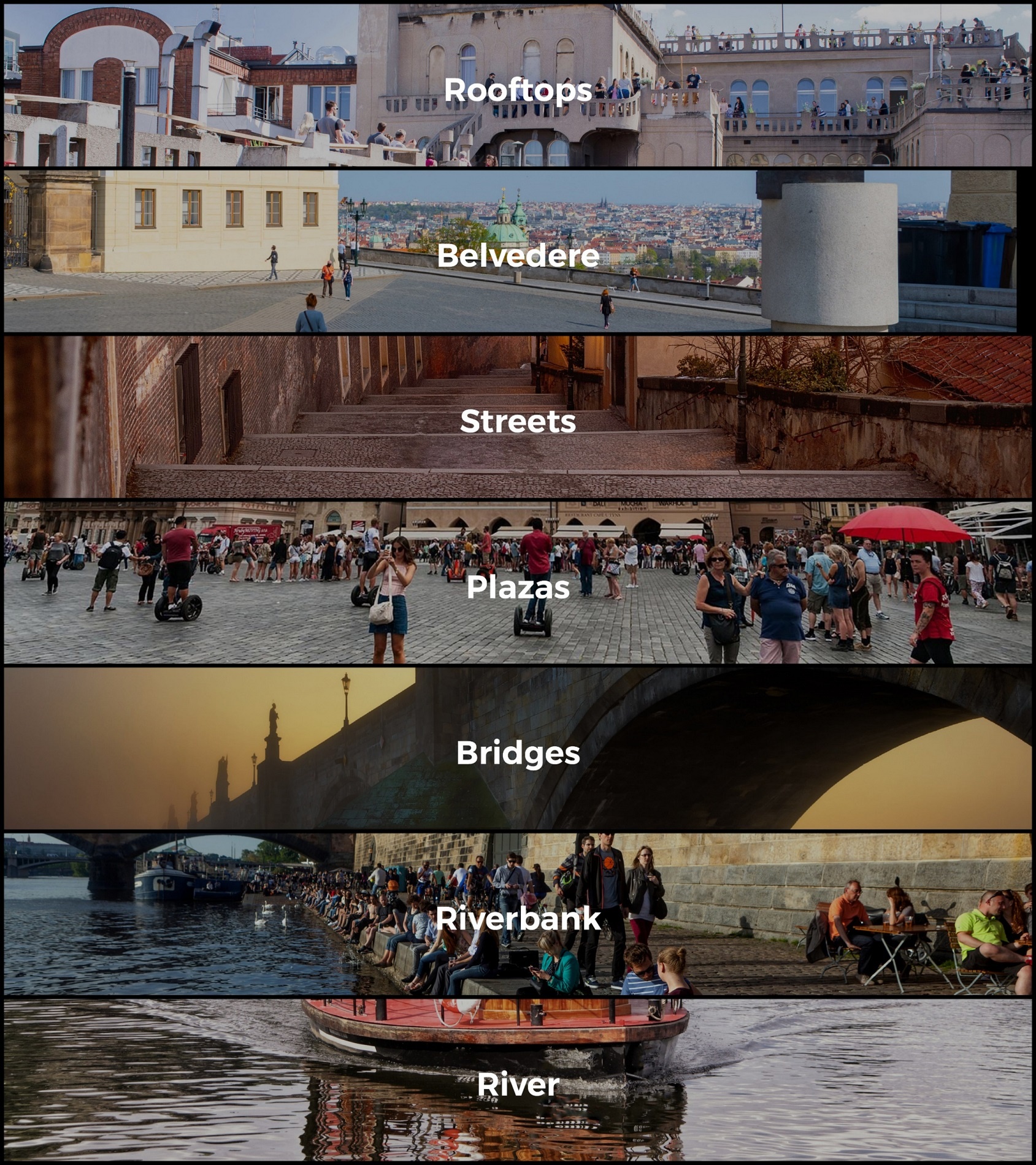Screen dimensions: 1036x1165
Task: View the Bridges tile
Action: (x=518, y=752)
